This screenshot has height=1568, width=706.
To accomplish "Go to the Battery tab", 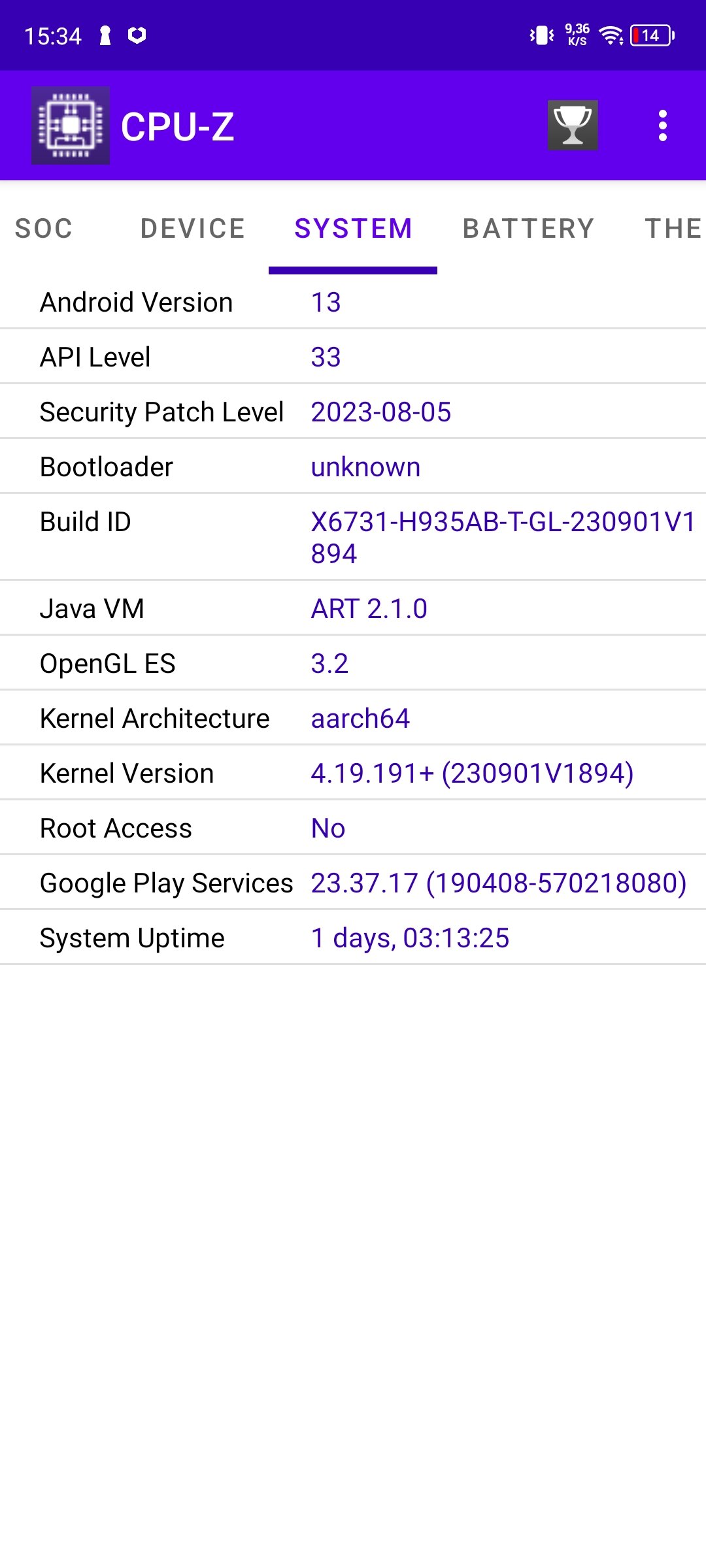I will (528, 229).
